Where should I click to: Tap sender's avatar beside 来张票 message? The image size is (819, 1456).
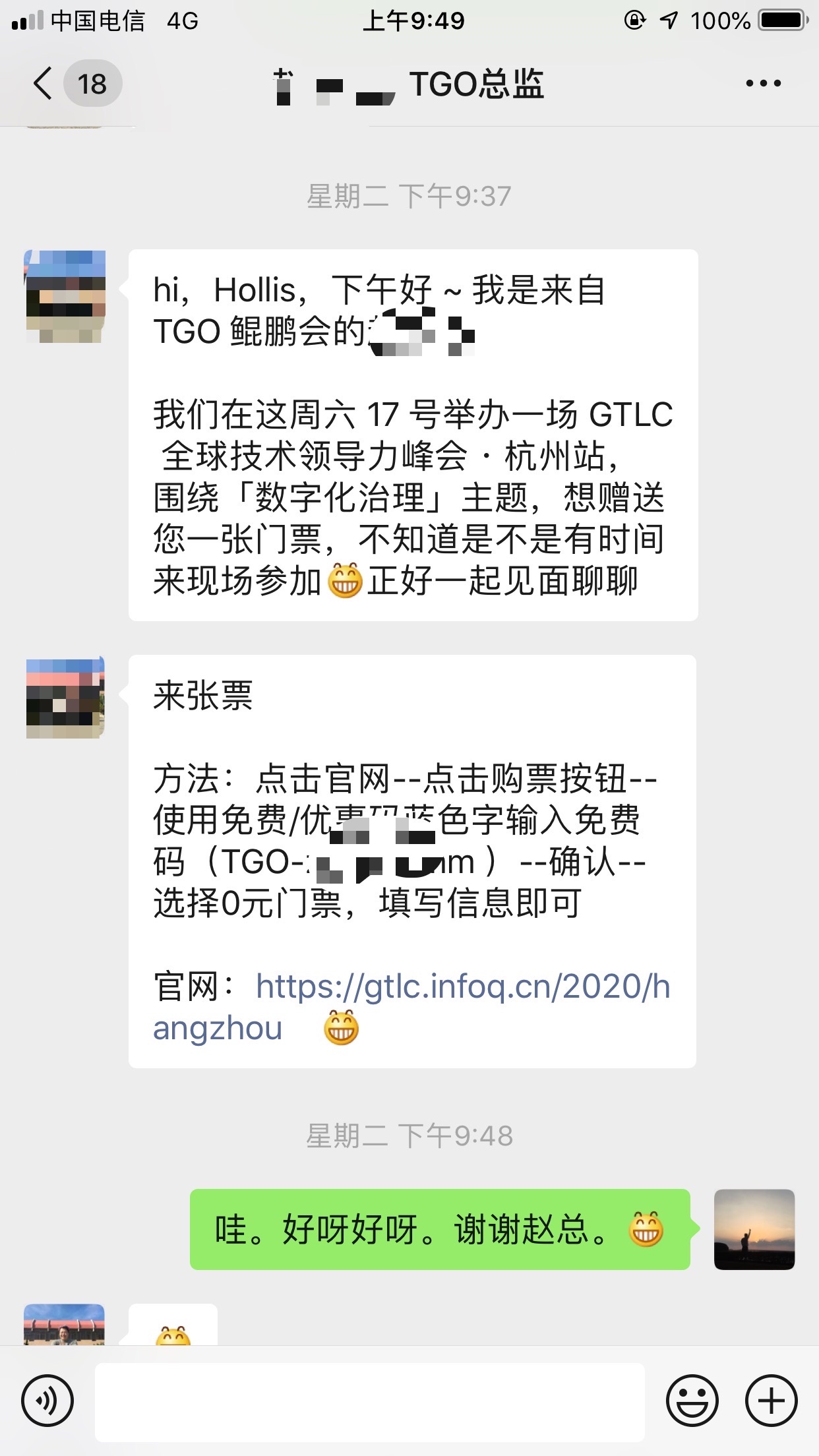[65, 698]
